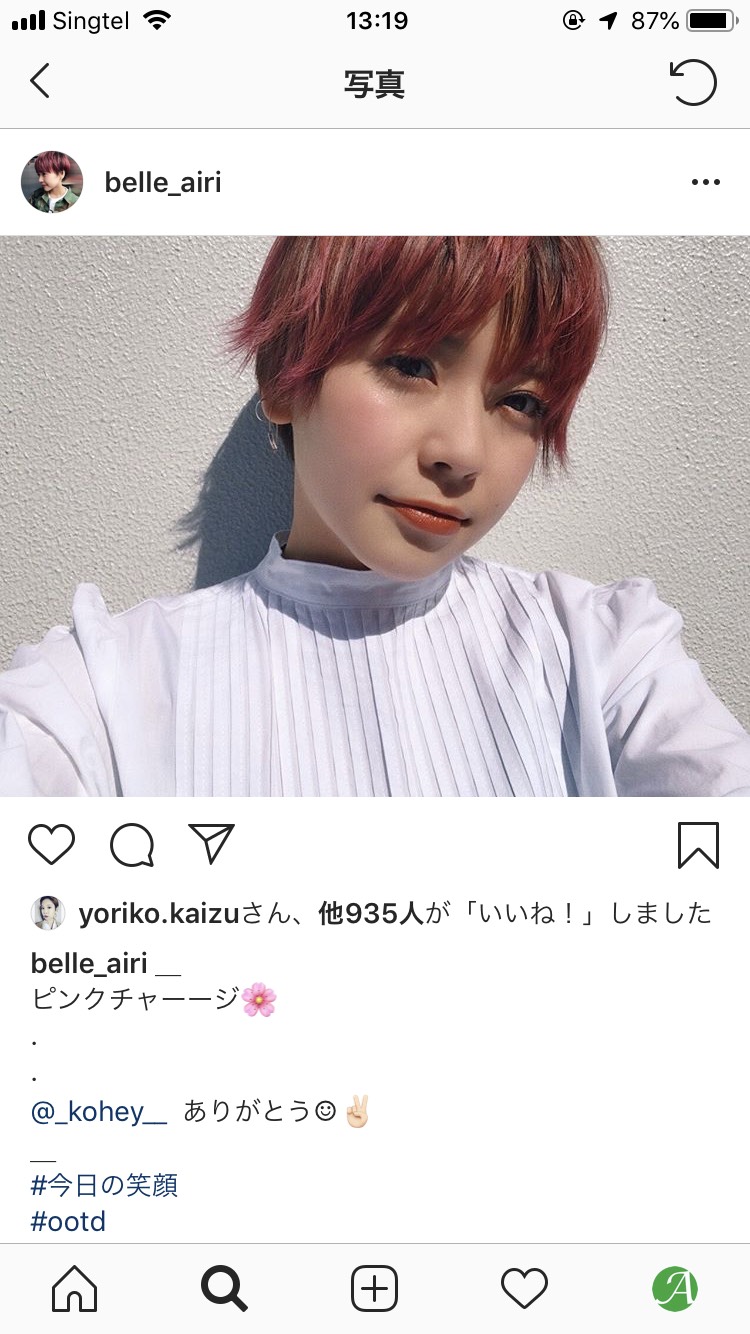Refresh the post with the reload icon
Screen dimensions: 750x1334
click(693, 83)
